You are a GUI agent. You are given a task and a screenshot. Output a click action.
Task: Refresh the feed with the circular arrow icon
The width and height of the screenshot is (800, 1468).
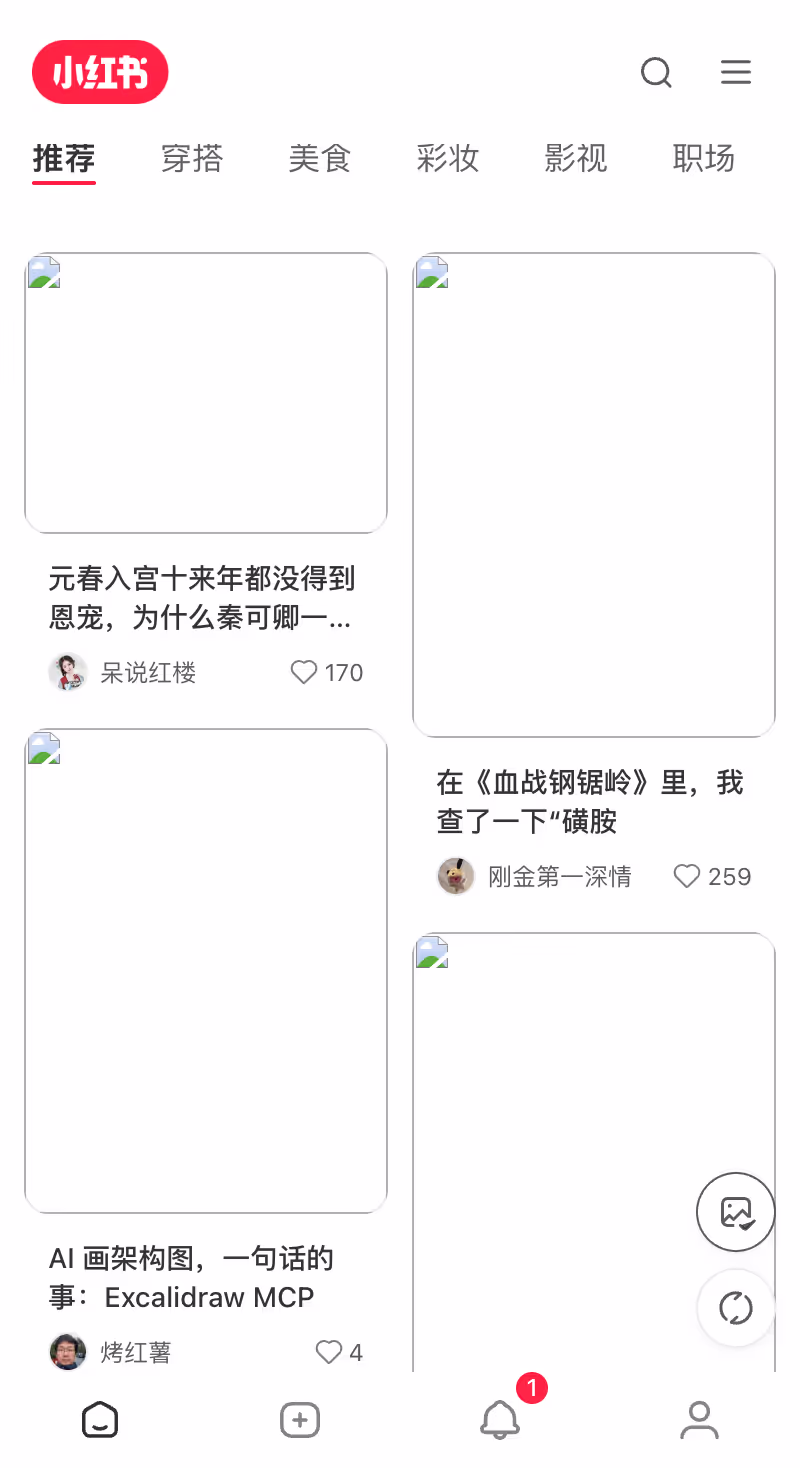coord(735,1307)
